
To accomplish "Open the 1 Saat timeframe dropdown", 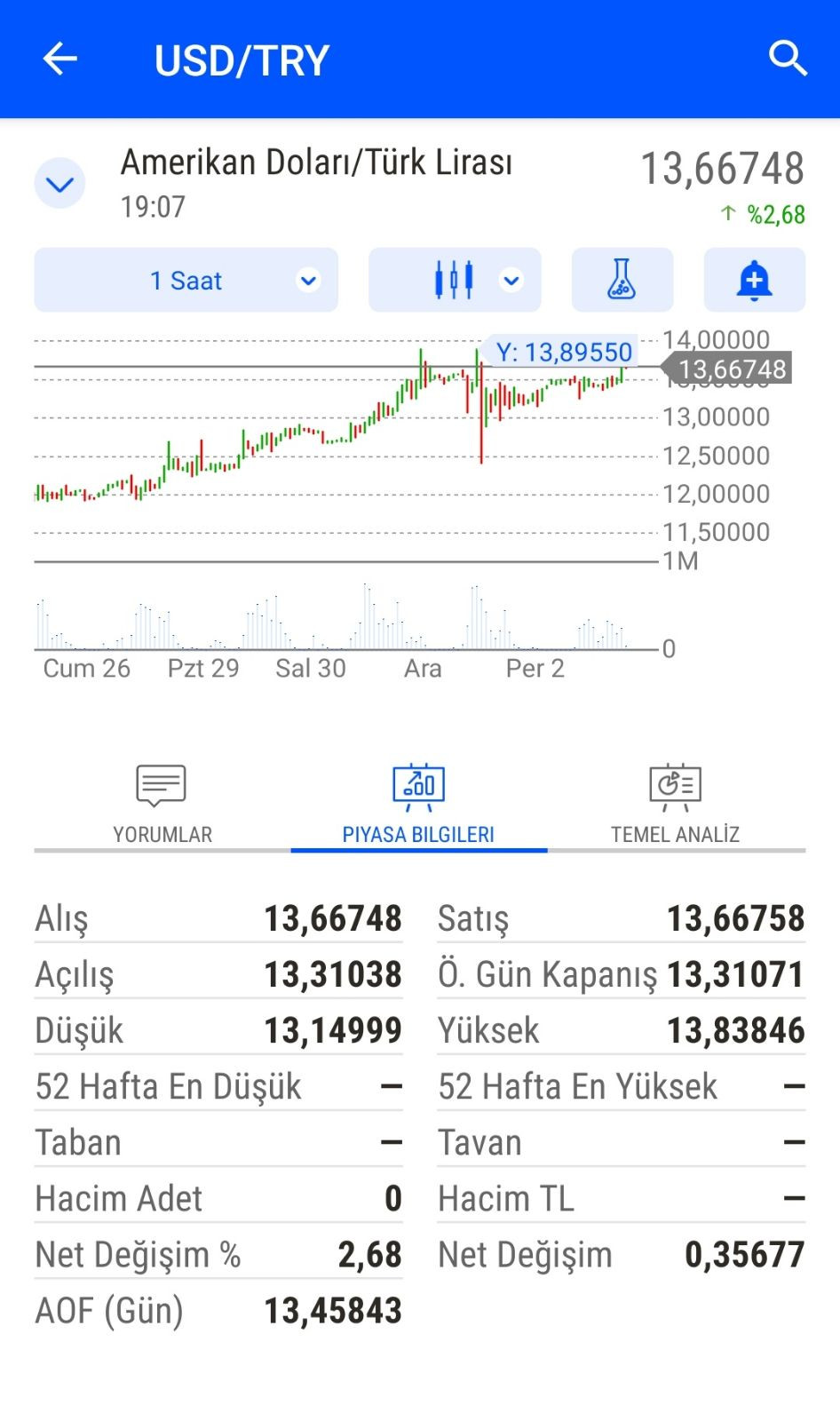I will (x=186, y=279).
